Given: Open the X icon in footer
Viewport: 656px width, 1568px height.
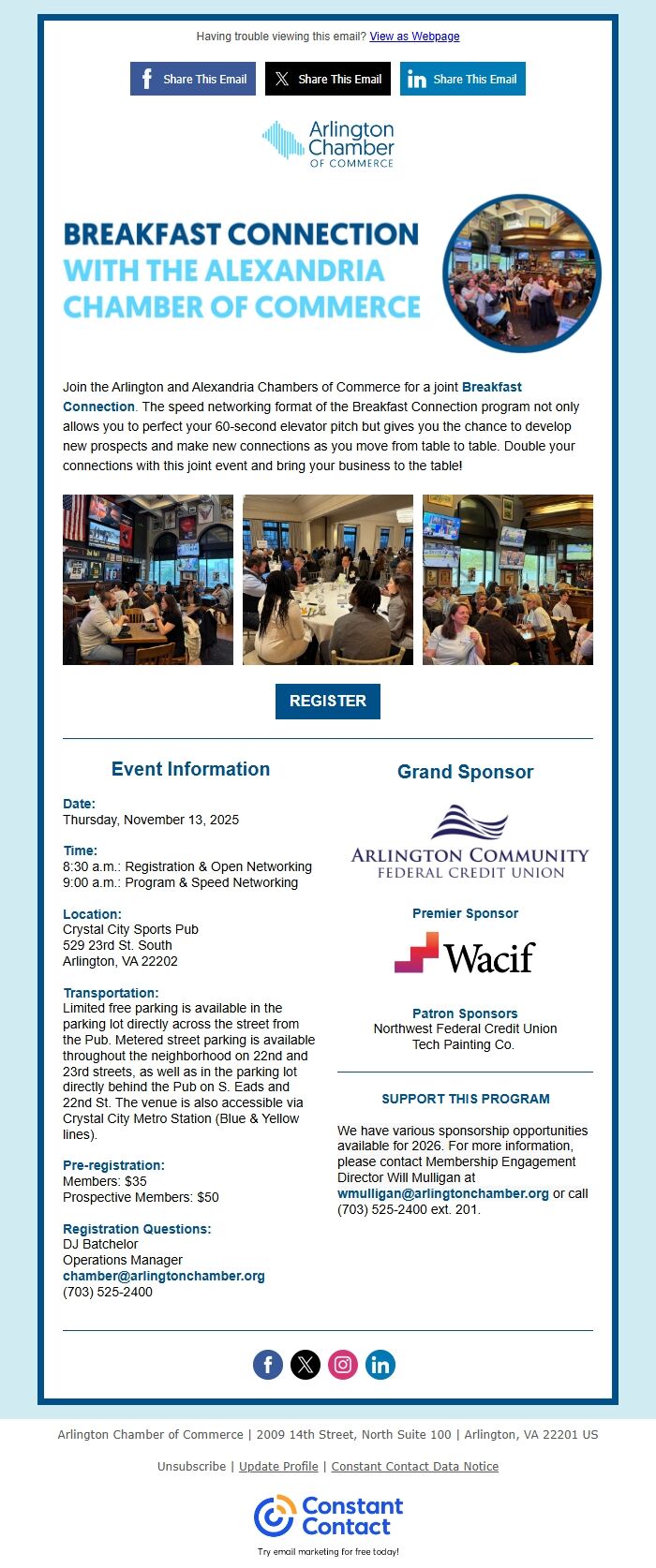Looking at the screenshot, I should 306,1365.
